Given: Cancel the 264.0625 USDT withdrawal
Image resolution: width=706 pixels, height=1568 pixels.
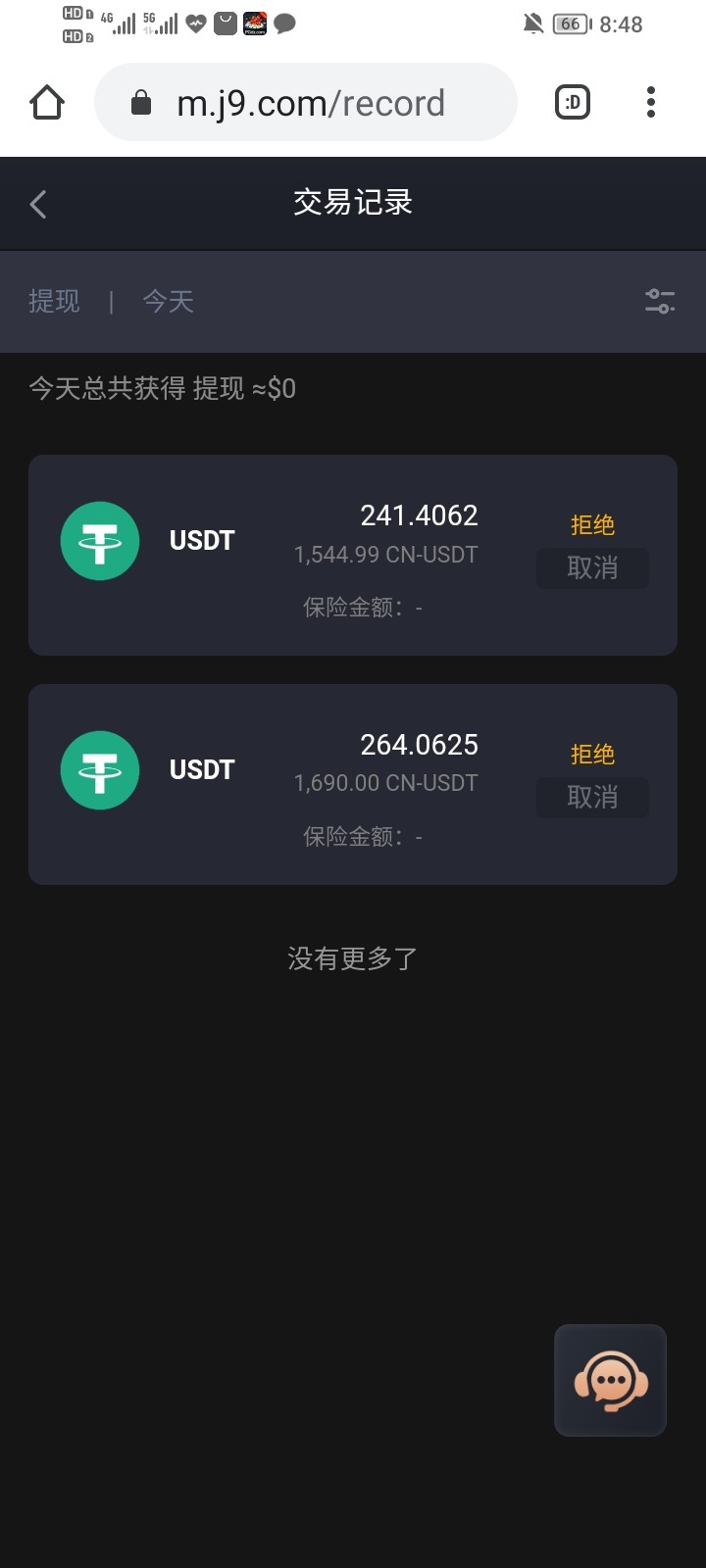Looking at the screenshot, I should pyautogui.click(x=592, y=798).
